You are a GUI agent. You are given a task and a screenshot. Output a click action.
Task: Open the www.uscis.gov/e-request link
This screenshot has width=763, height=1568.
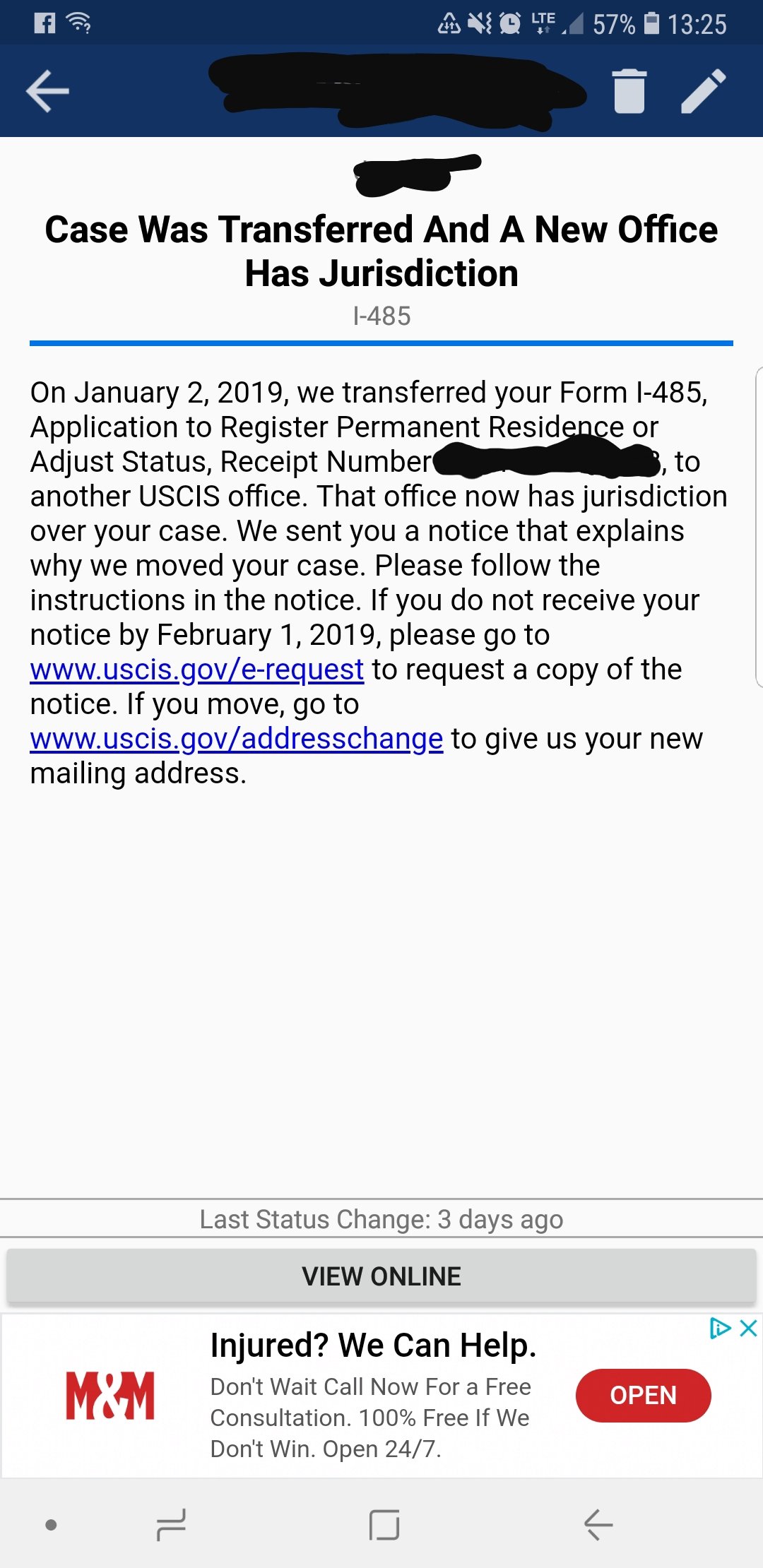click(197, 670)
